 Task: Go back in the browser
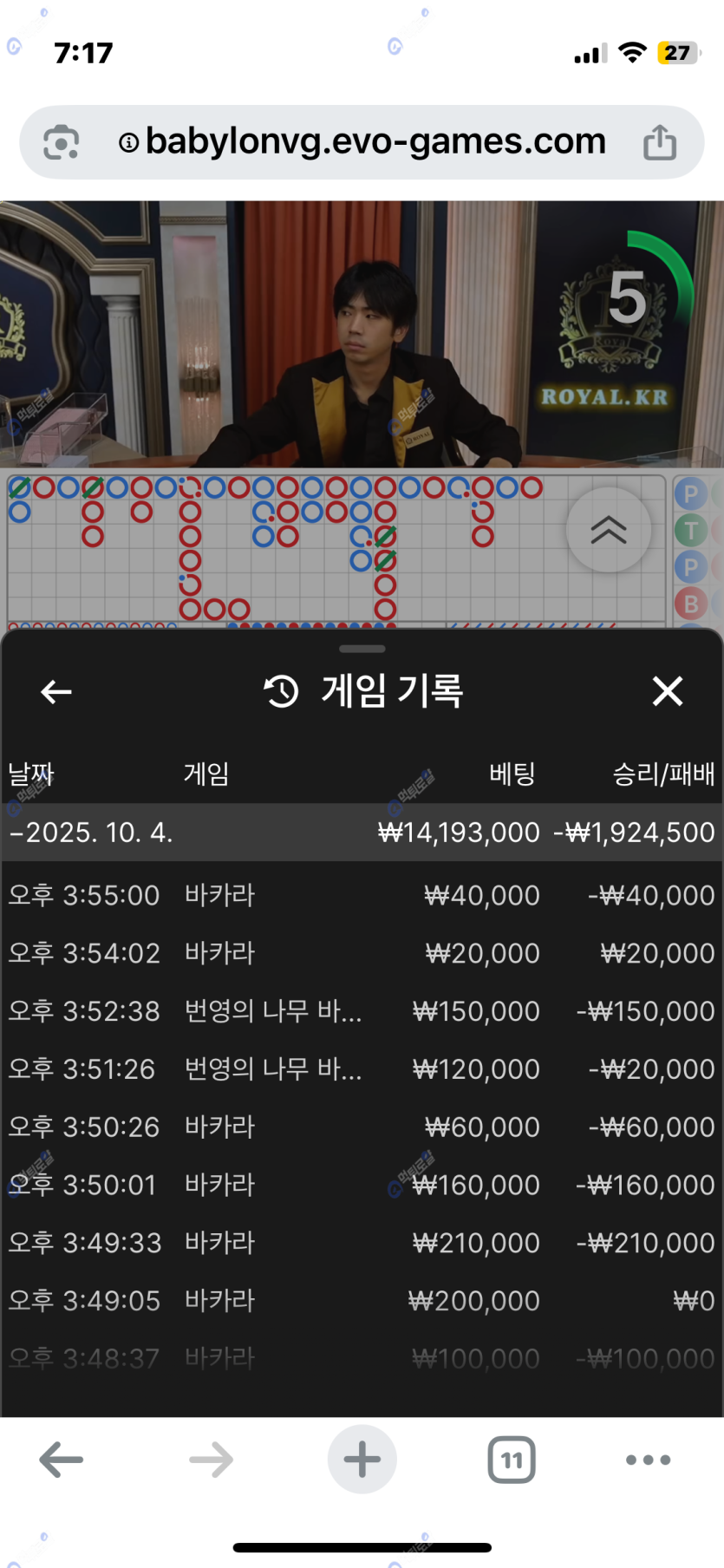(x=62, y=1460)
